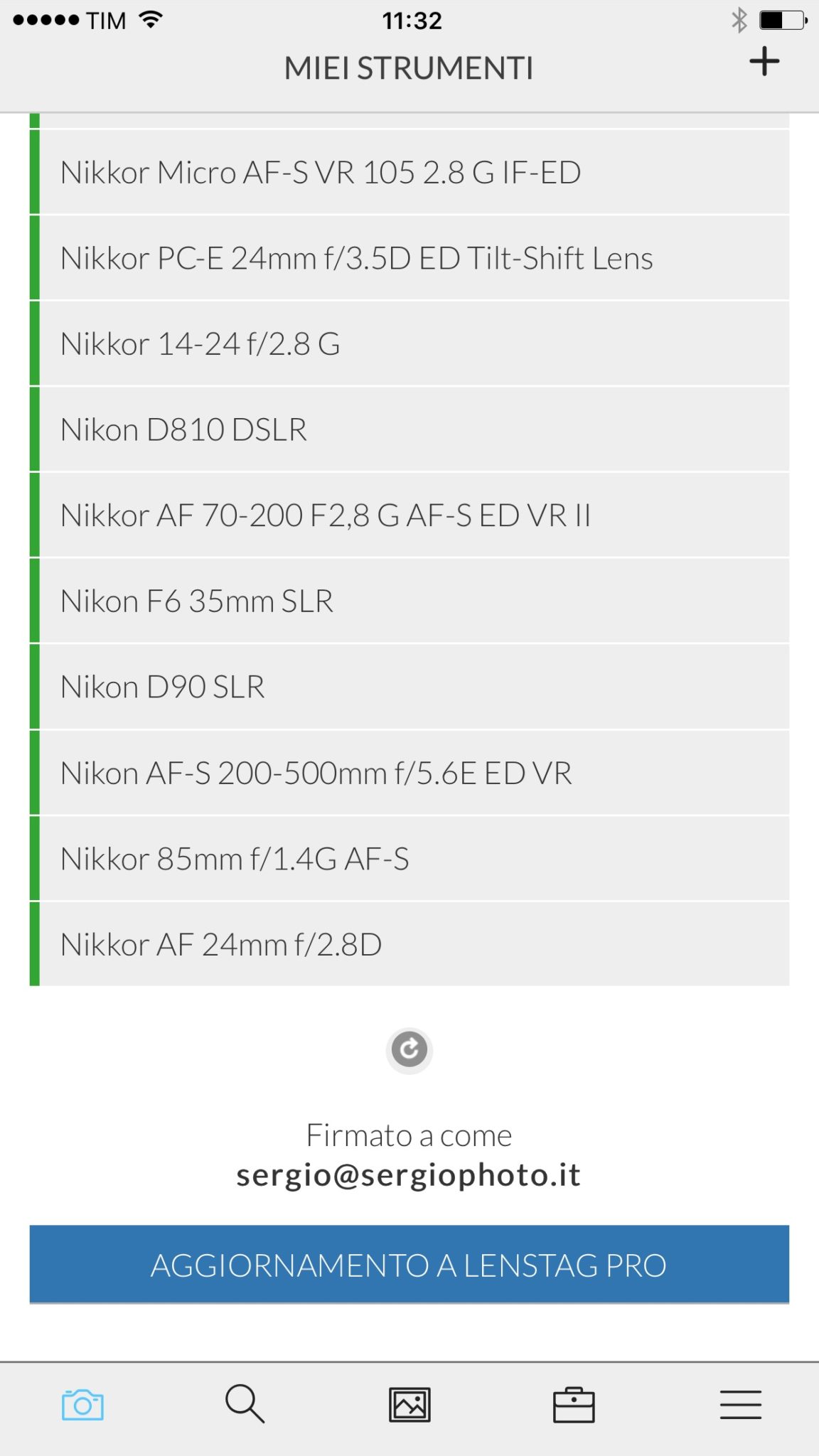Tap the refresh icon below the list
This screenshot has height=1456, width=819.
pos(409,1049)
